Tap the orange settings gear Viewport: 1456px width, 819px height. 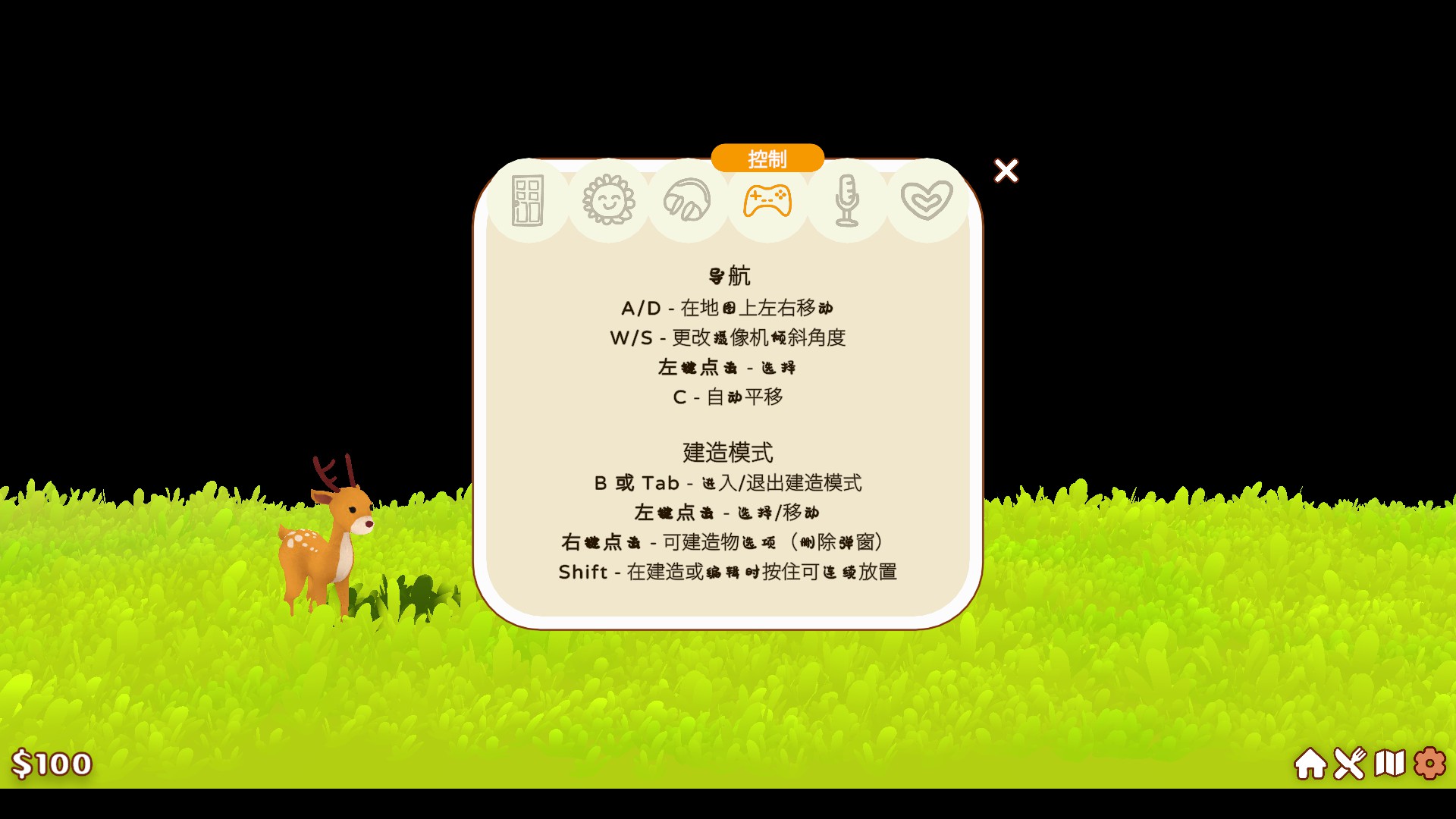pos(1429,764)
